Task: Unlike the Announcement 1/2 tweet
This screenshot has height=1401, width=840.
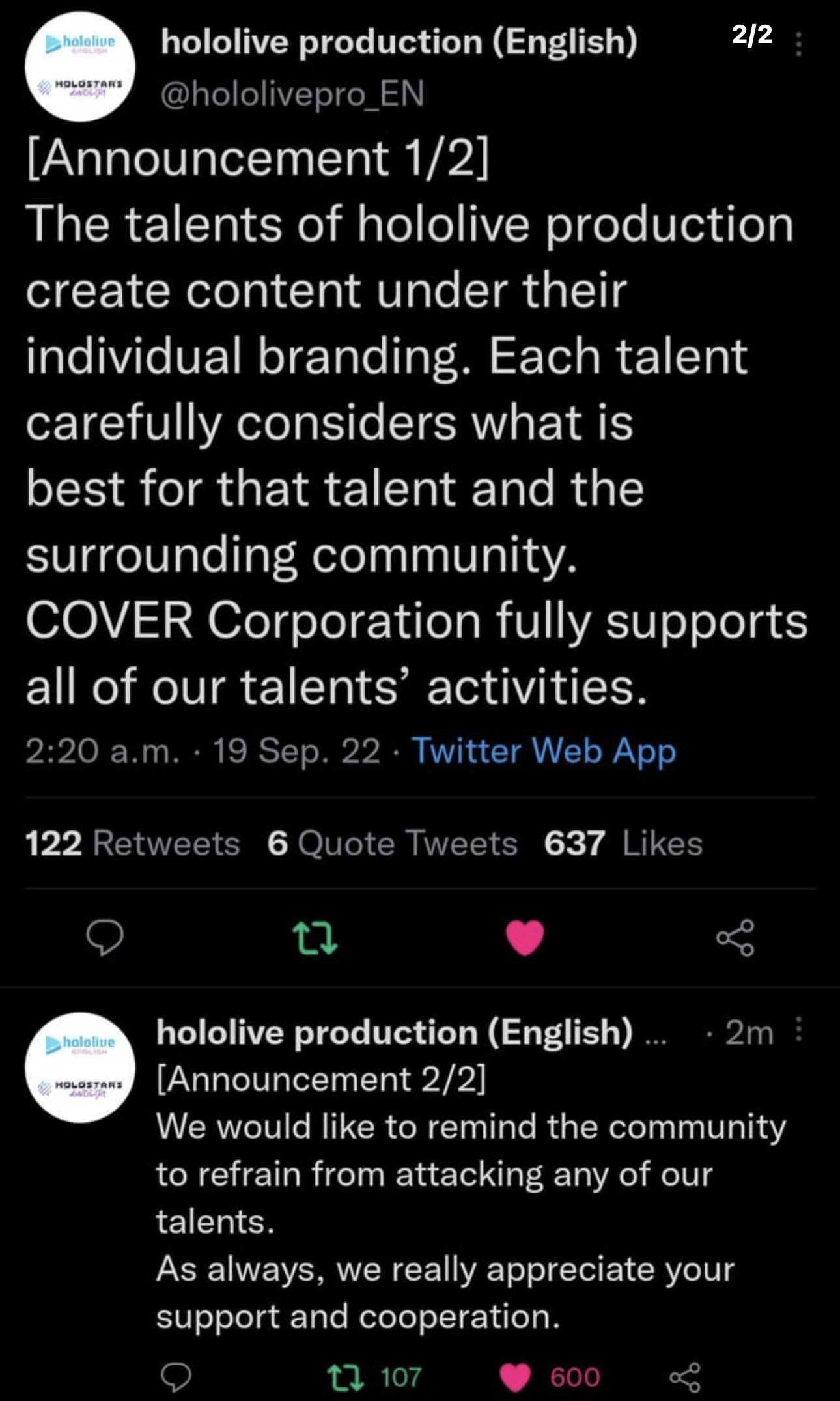Action: click(x=525, y=938)
